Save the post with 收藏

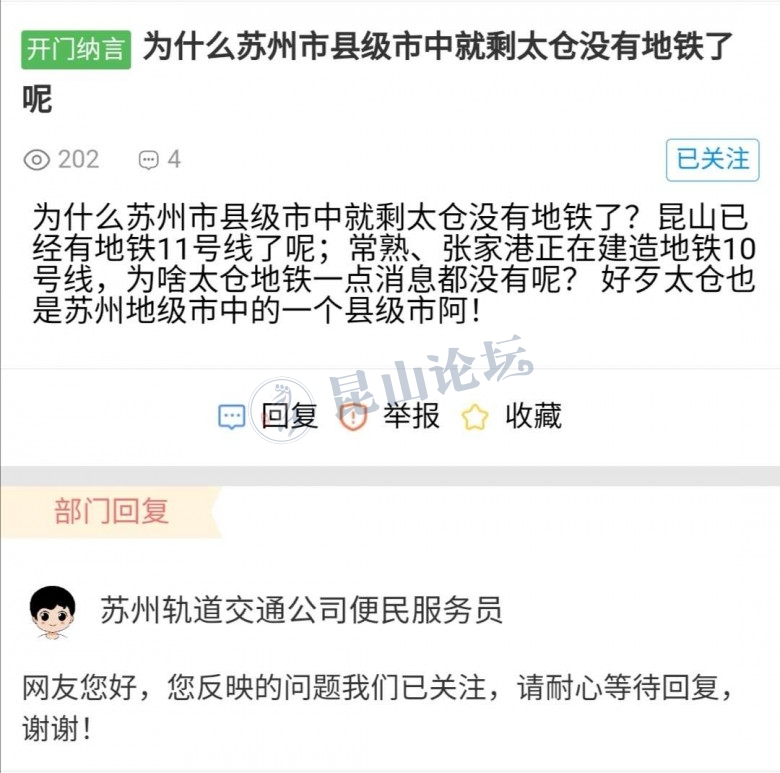tap(512, 416)
